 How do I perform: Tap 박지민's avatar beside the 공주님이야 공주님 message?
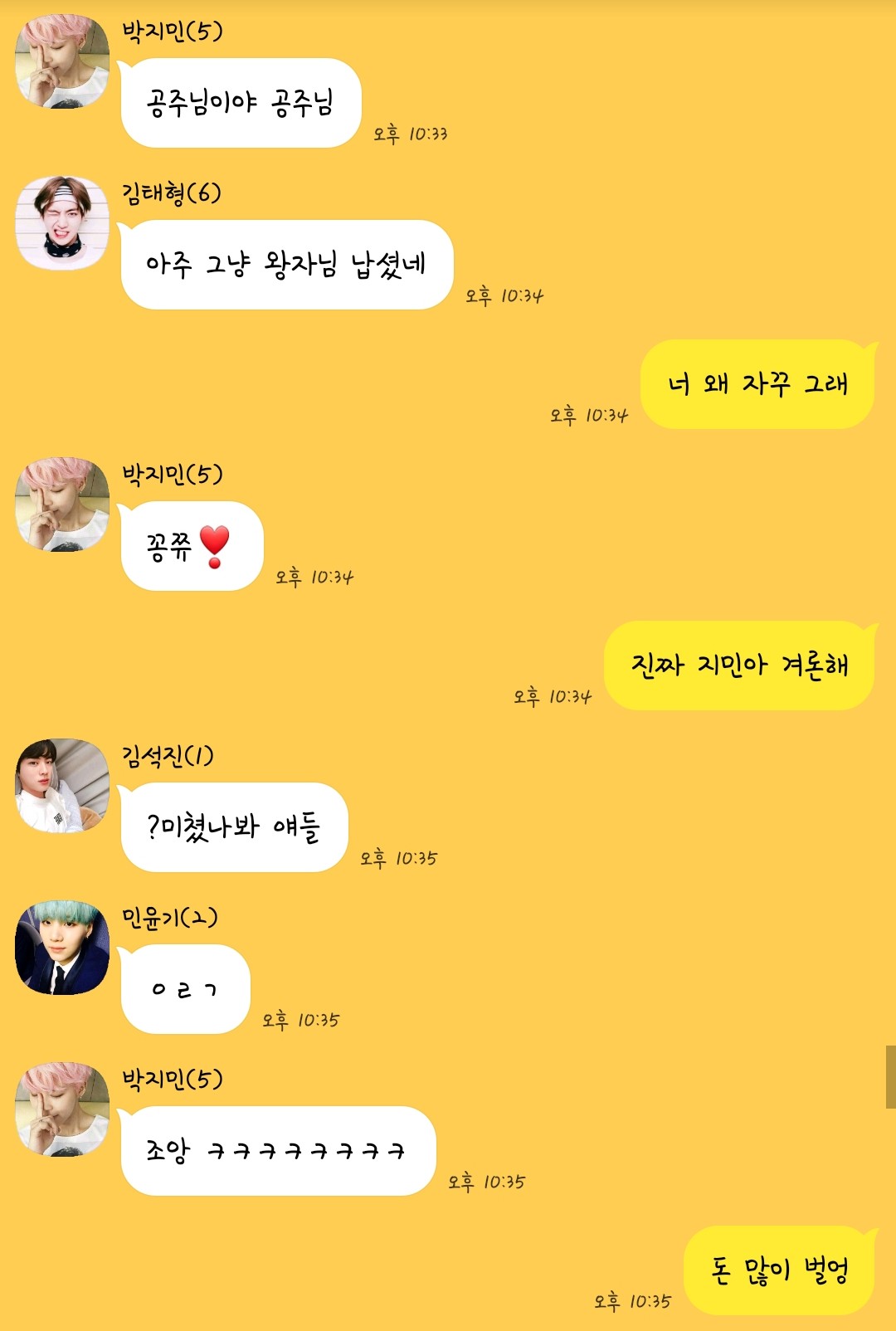(x=62, y=61)
